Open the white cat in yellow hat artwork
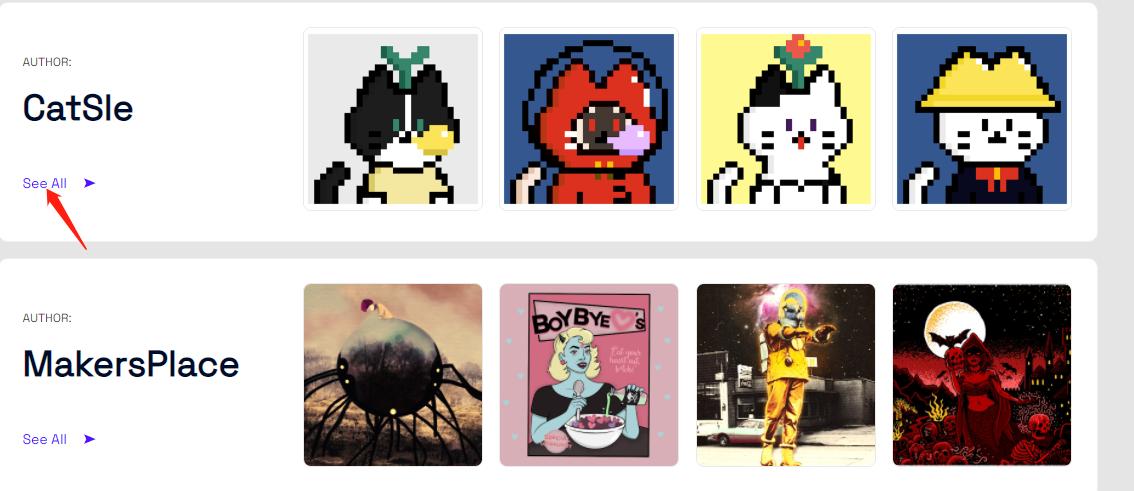The height and width of the screenshot is (491, 1134). [x=981, y=119]
